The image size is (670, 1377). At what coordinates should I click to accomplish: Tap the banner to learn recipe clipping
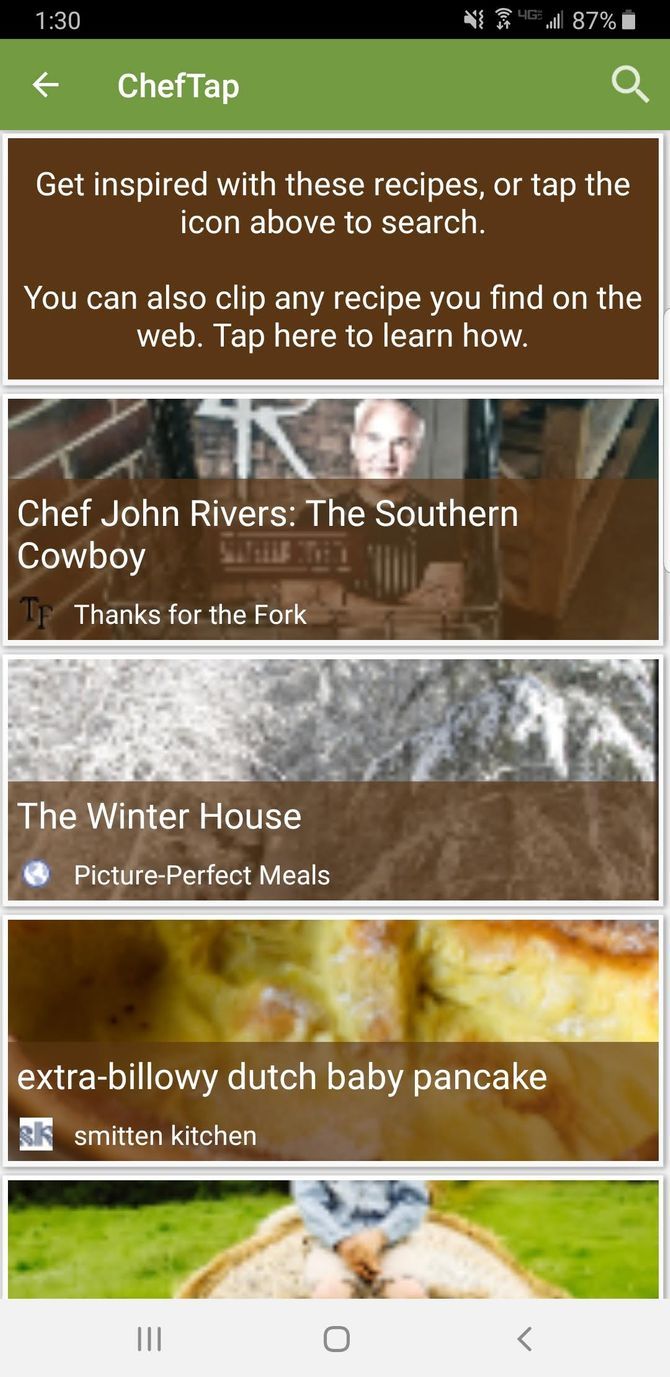(x=333, y=259)
